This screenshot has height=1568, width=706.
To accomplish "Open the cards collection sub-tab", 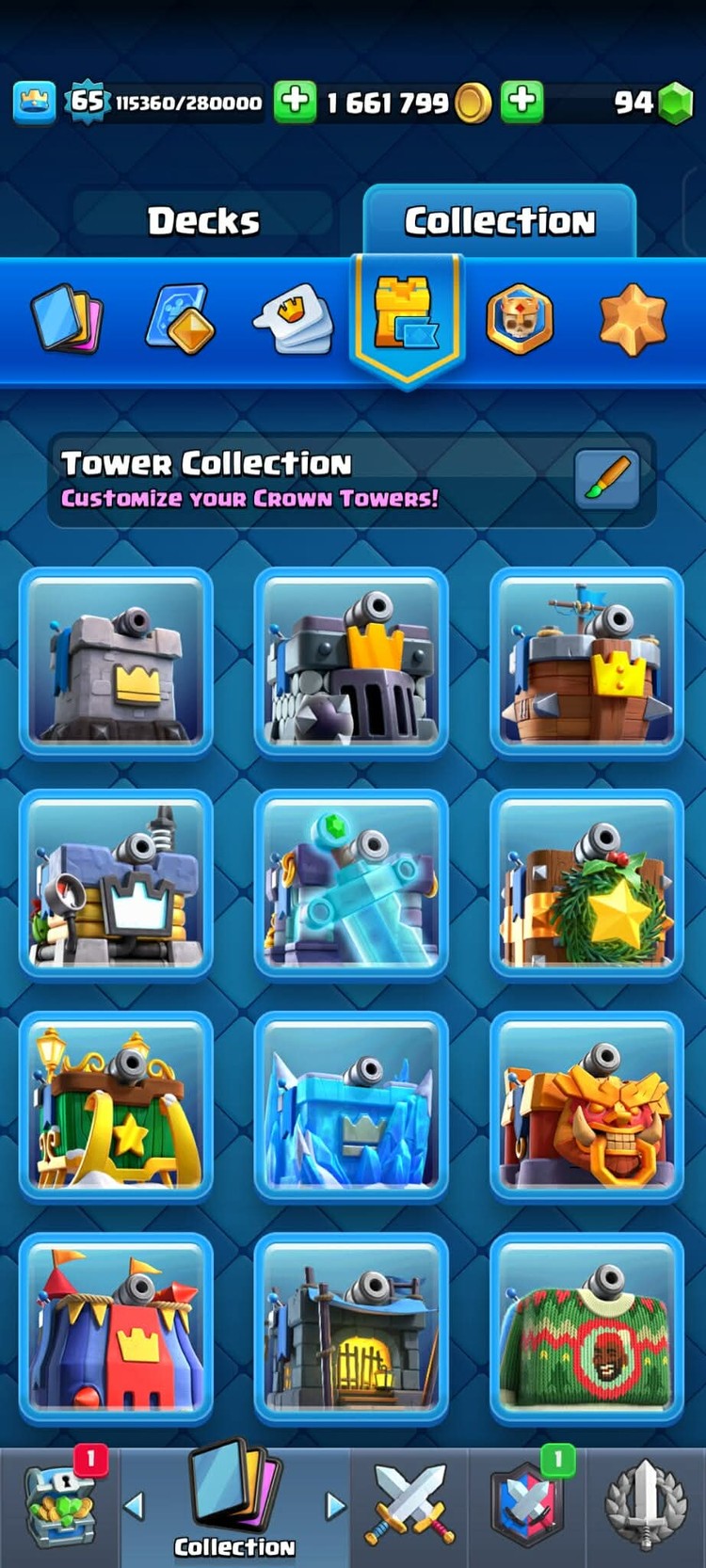I will [x=66, y=319].
